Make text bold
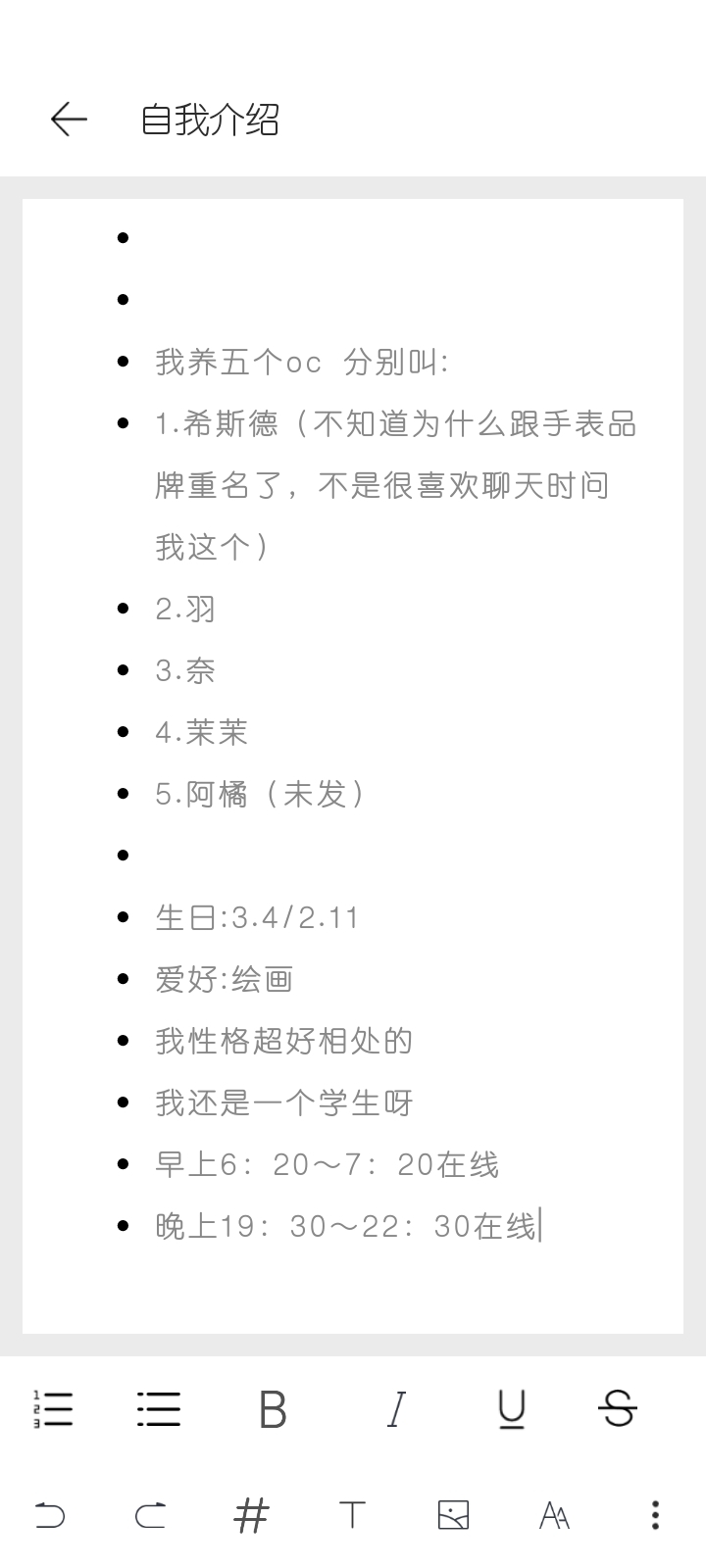 273,1409
